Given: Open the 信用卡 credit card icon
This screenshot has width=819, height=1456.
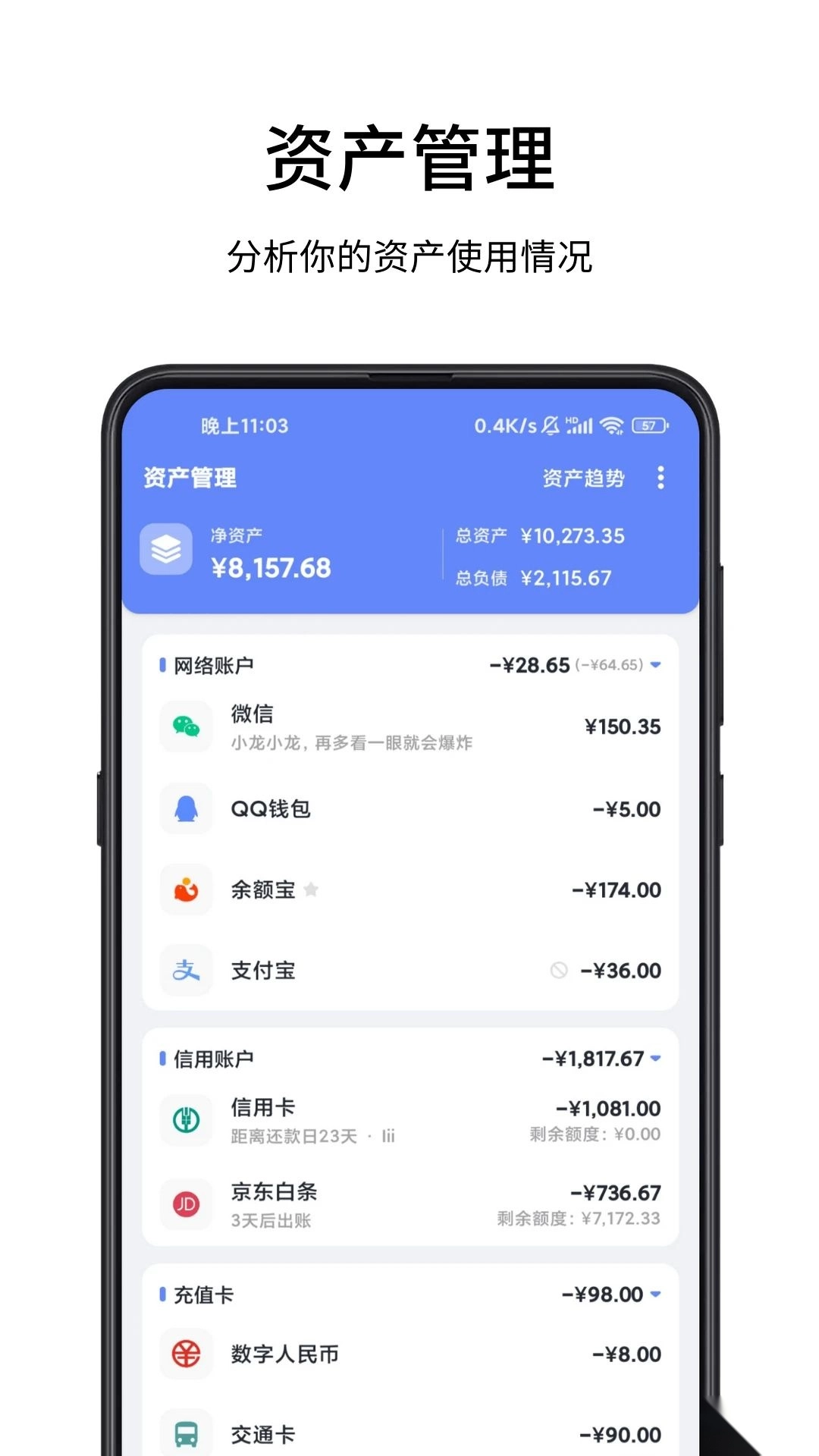Looking at the screenshot, I should (x=187, y=1121).
